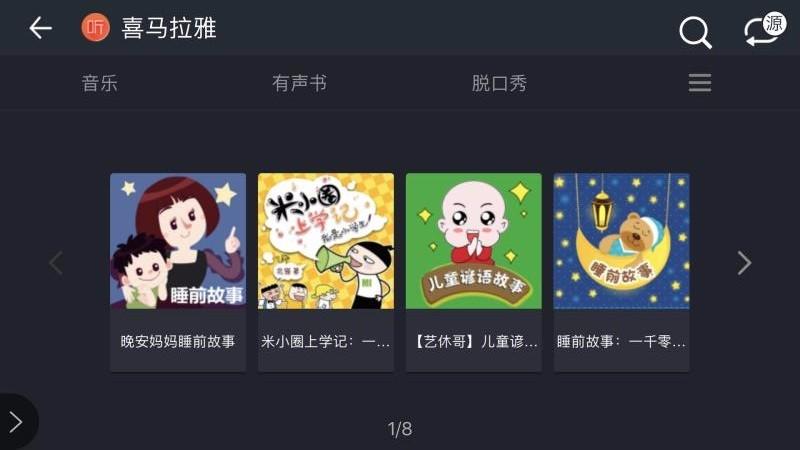Select the 脱口秀 tab
Image resolution: width=800 pixels, height=450 pixels.
click(499, 83)
